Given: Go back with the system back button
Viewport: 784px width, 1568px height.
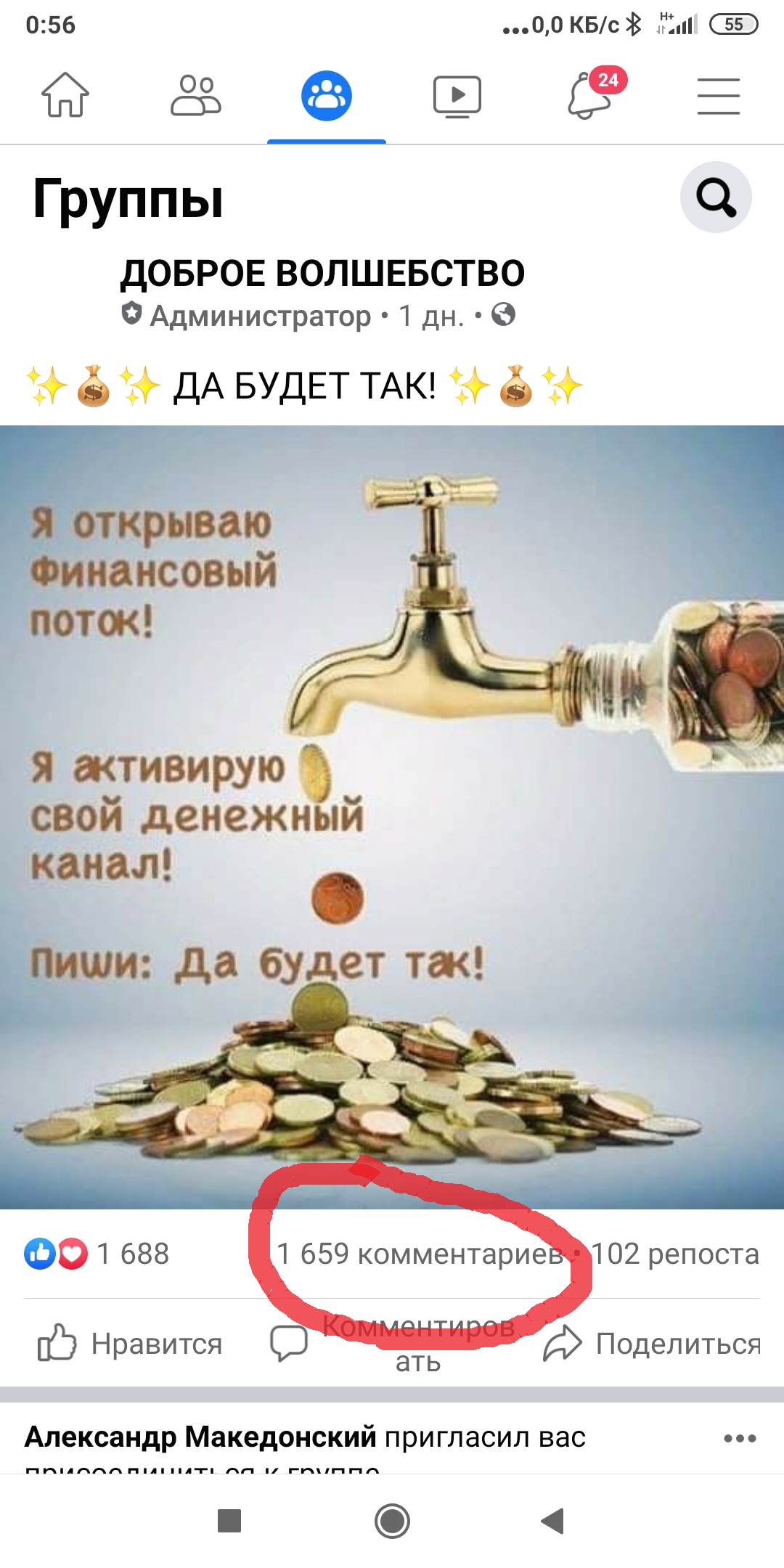Looking at the screenshot, I should point(553,1521).
